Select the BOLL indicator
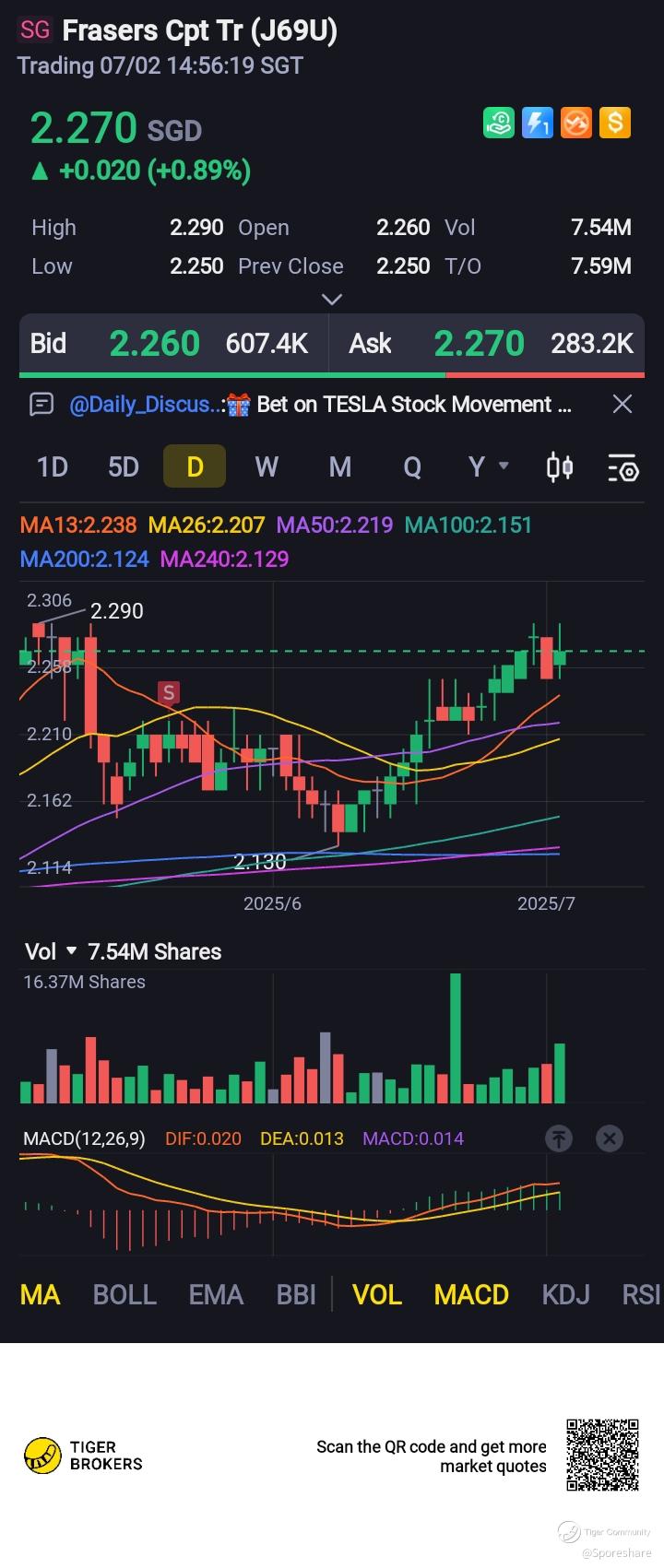 coord(125,1294)
